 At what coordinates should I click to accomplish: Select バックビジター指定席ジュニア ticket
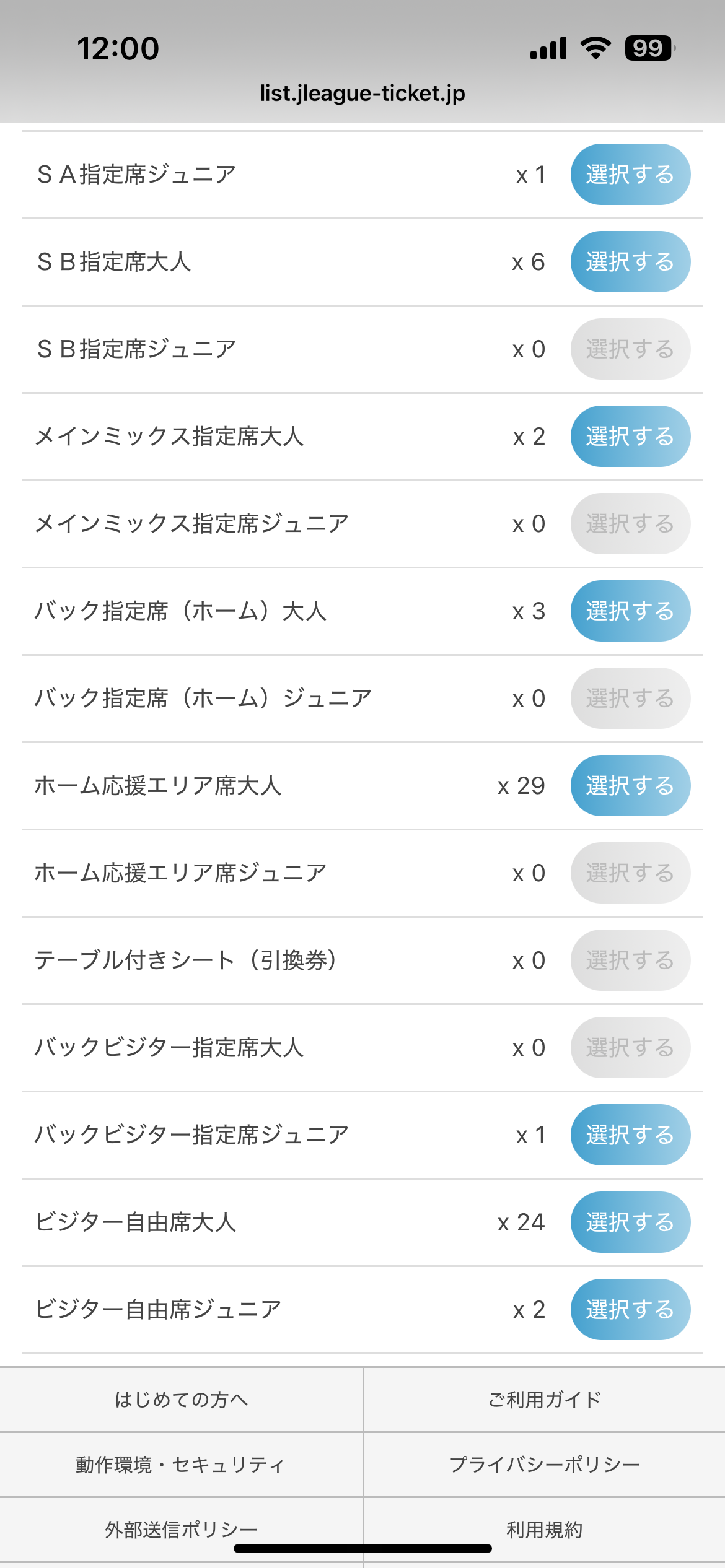tap(630, 1135)
